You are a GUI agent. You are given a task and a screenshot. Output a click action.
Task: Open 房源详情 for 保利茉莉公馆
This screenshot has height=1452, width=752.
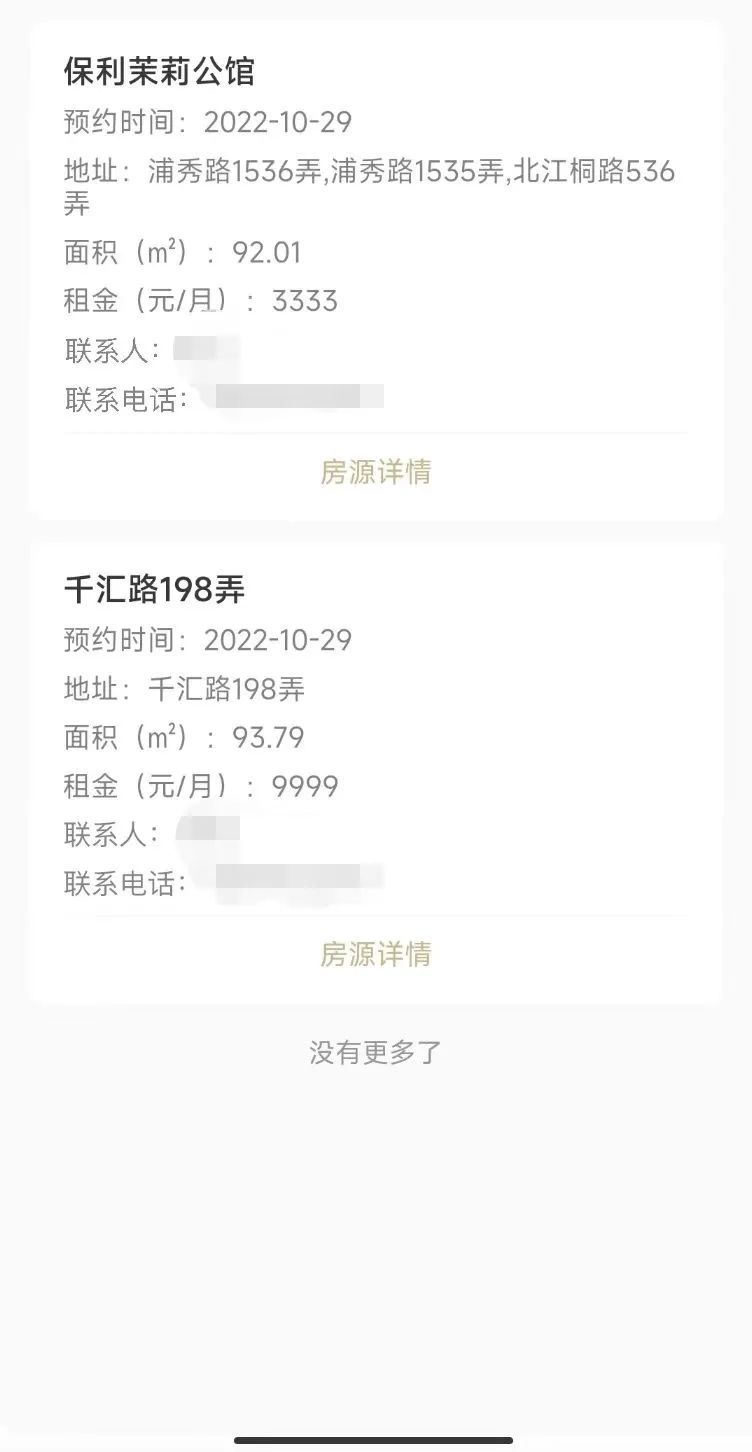pyautogui.click(x=376, y=472)
